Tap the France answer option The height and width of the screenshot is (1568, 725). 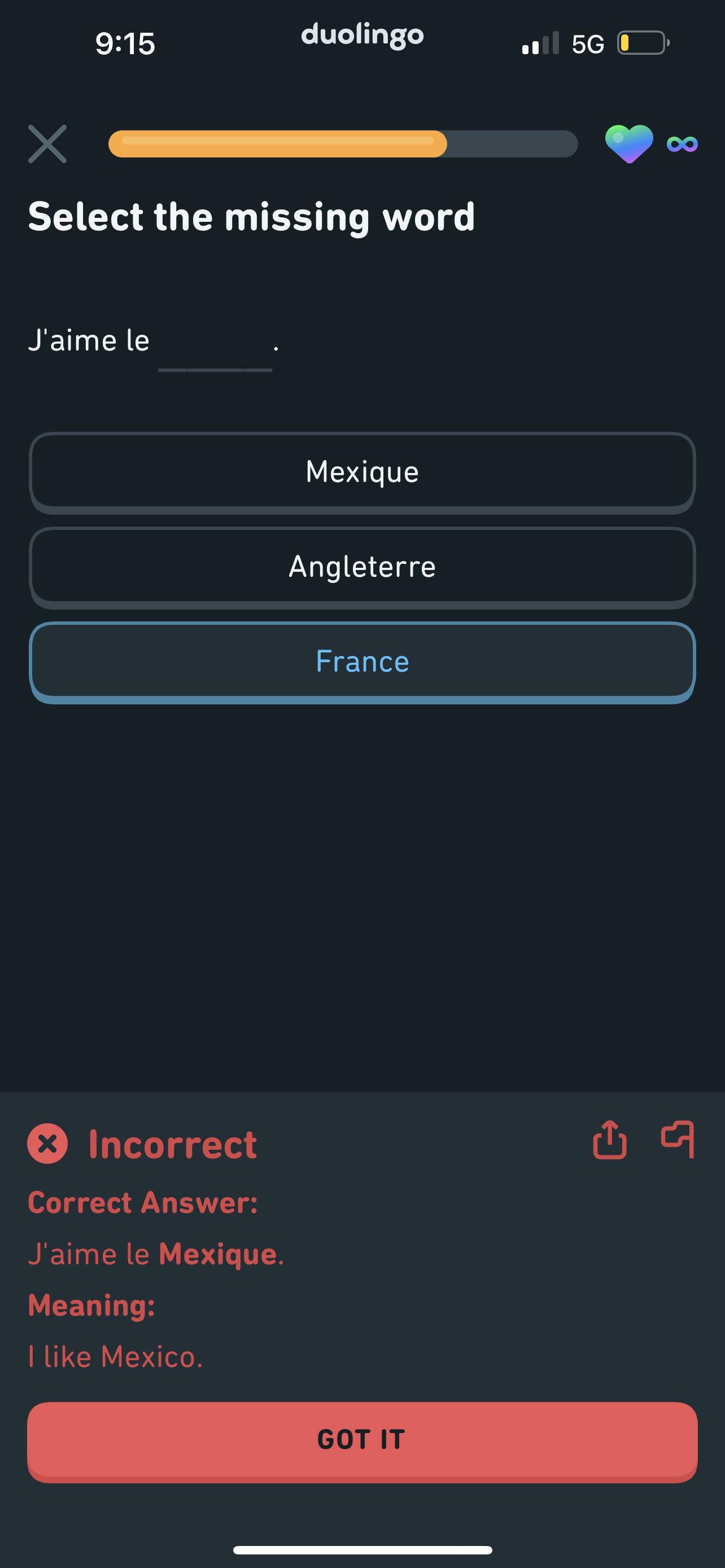tap(362, 662)
